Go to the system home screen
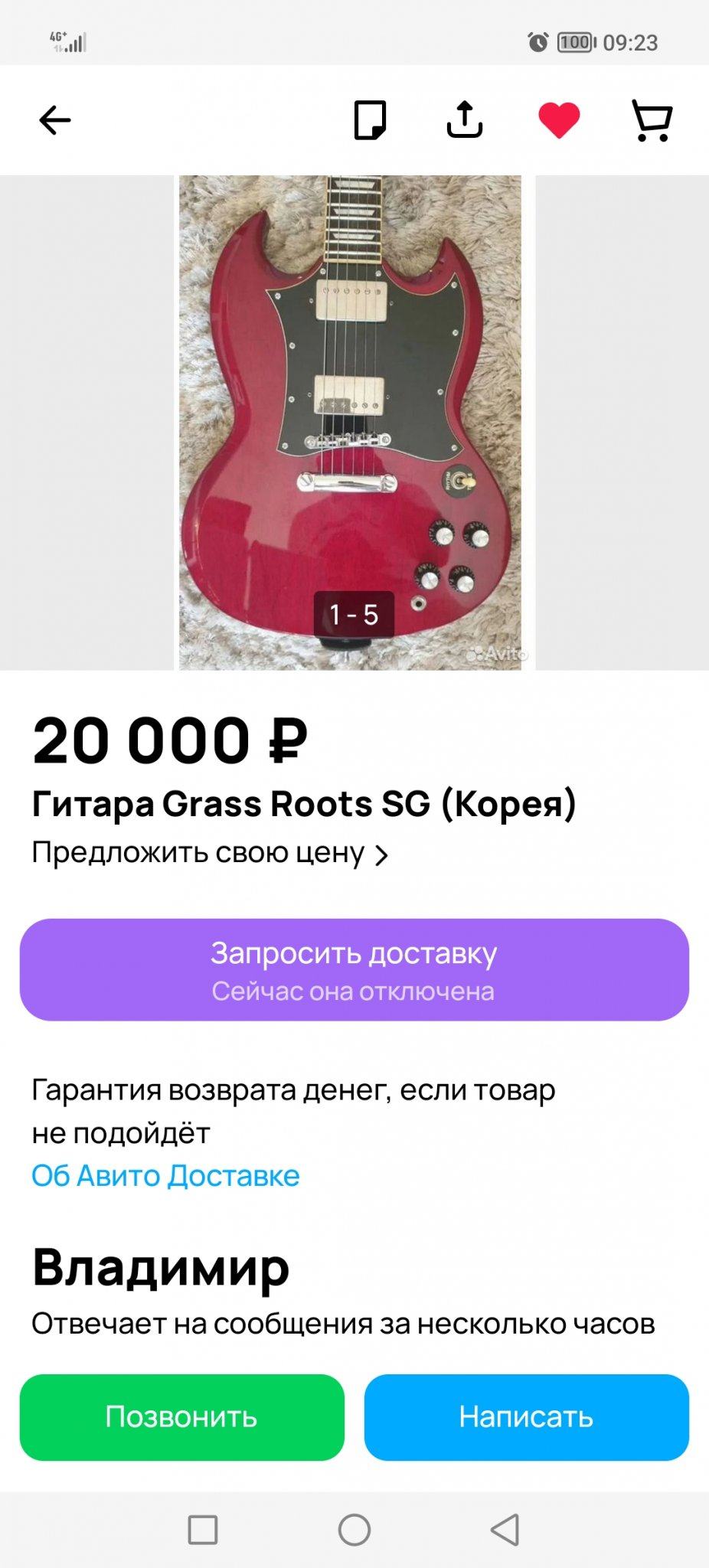 click(x=354, y=1530)
